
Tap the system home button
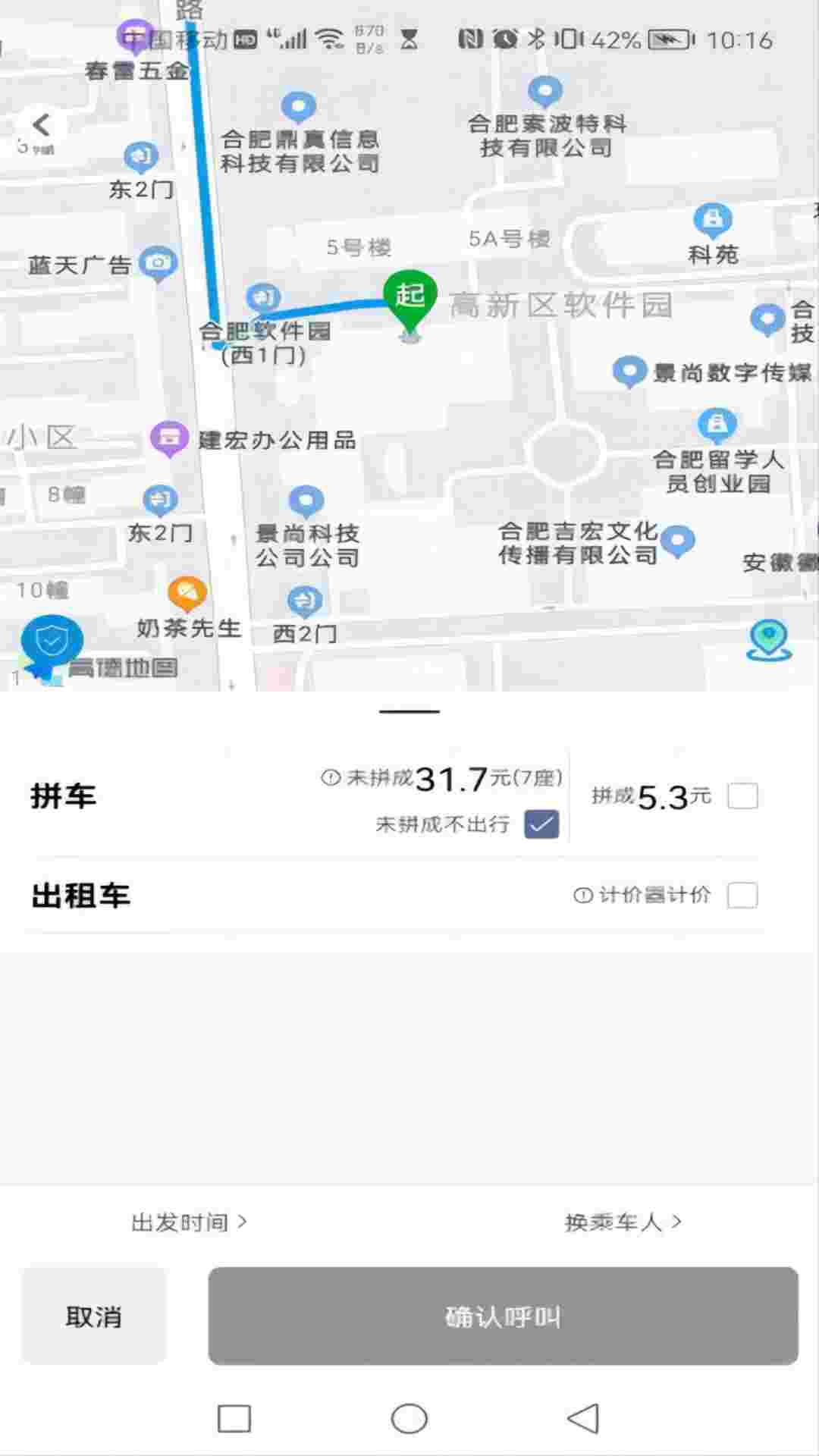click(409, 1418)
